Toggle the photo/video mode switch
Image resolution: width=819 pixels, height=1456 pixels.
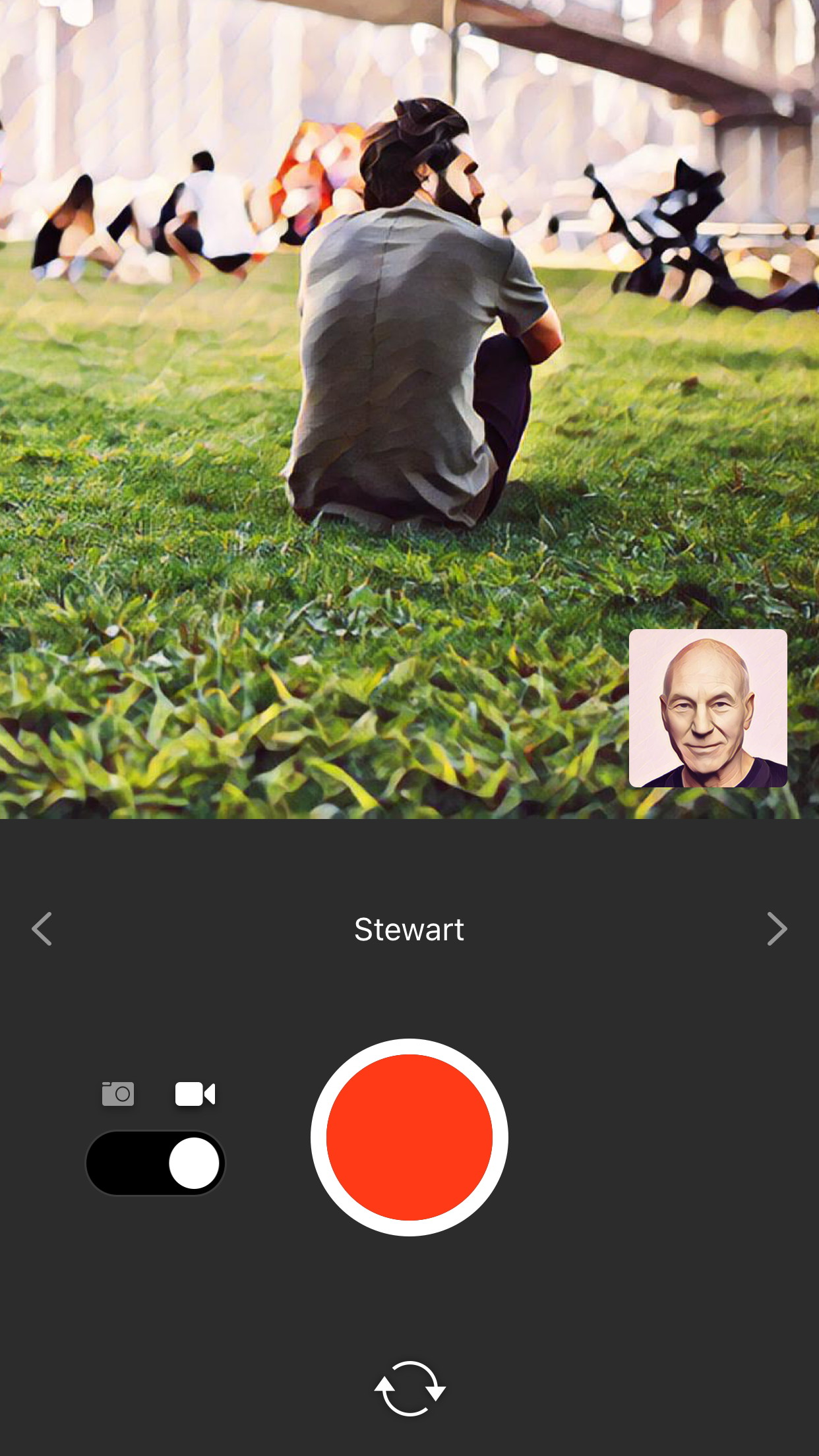156,1163
